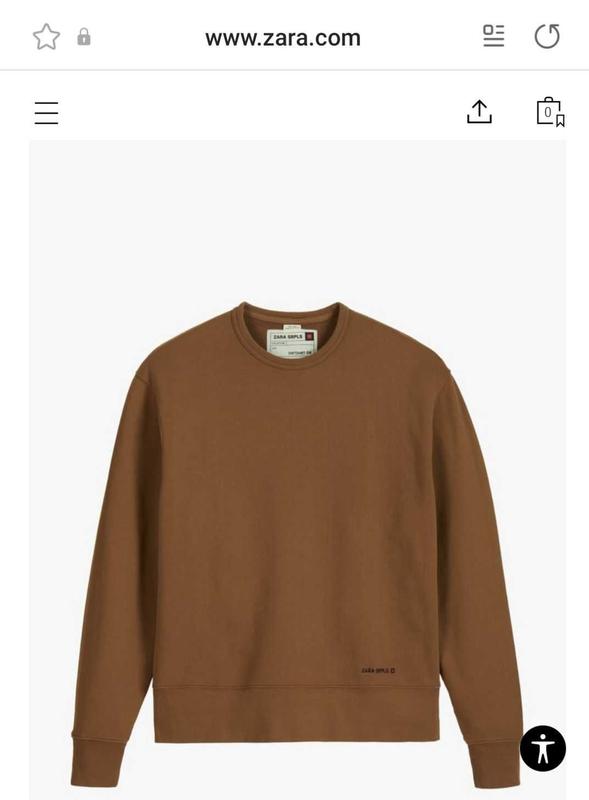Open the Zara hamburger menu

tap(46, 113)
